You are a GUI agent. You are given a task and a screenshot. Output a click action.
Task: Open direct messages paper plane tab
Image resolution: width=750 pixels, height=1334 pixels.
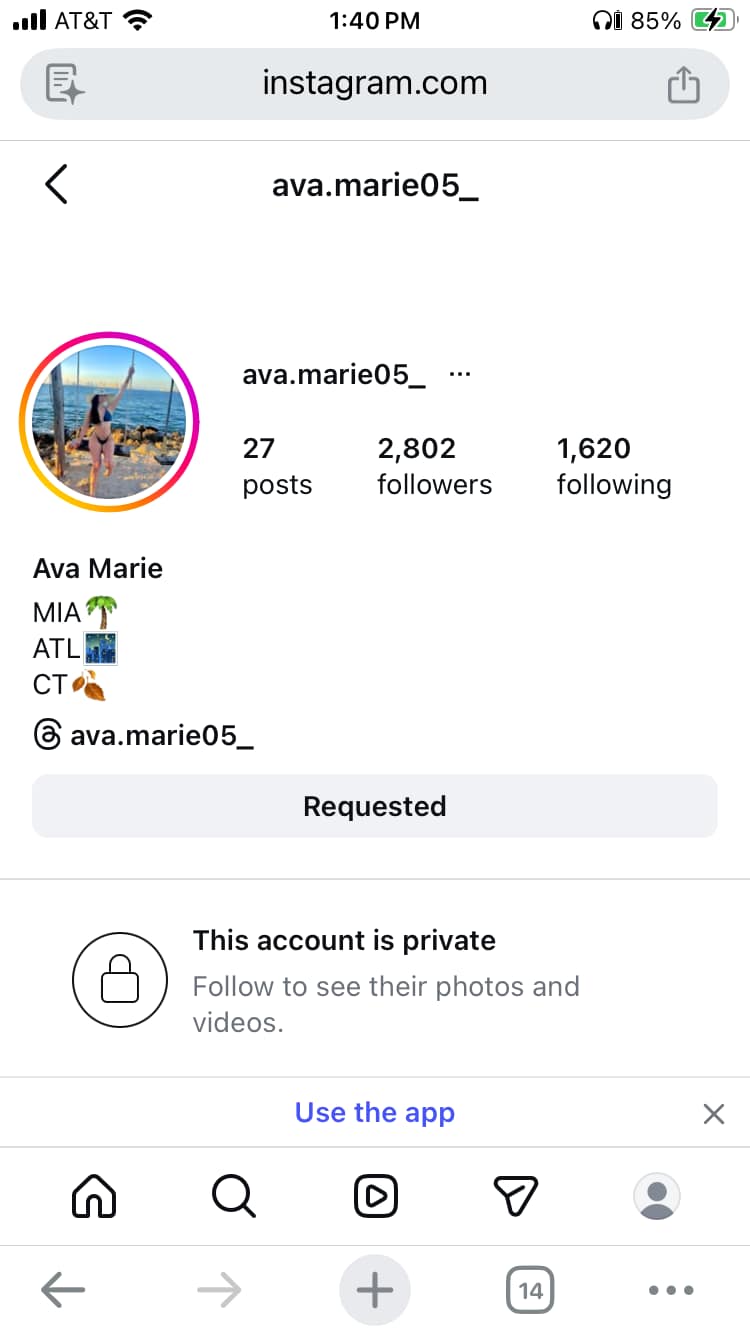[x=516, y=1195]
